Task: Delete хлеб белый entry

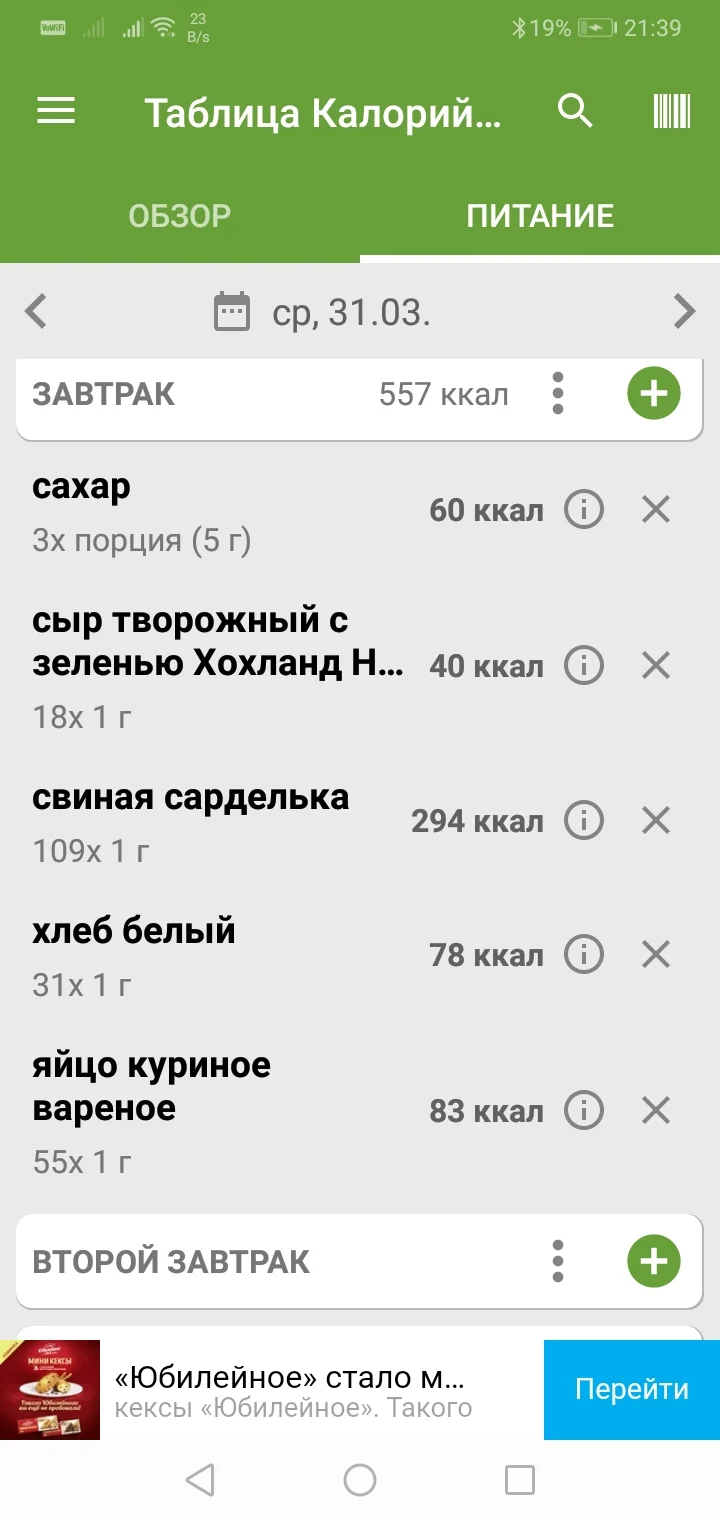Action: (x=655, y=954)
